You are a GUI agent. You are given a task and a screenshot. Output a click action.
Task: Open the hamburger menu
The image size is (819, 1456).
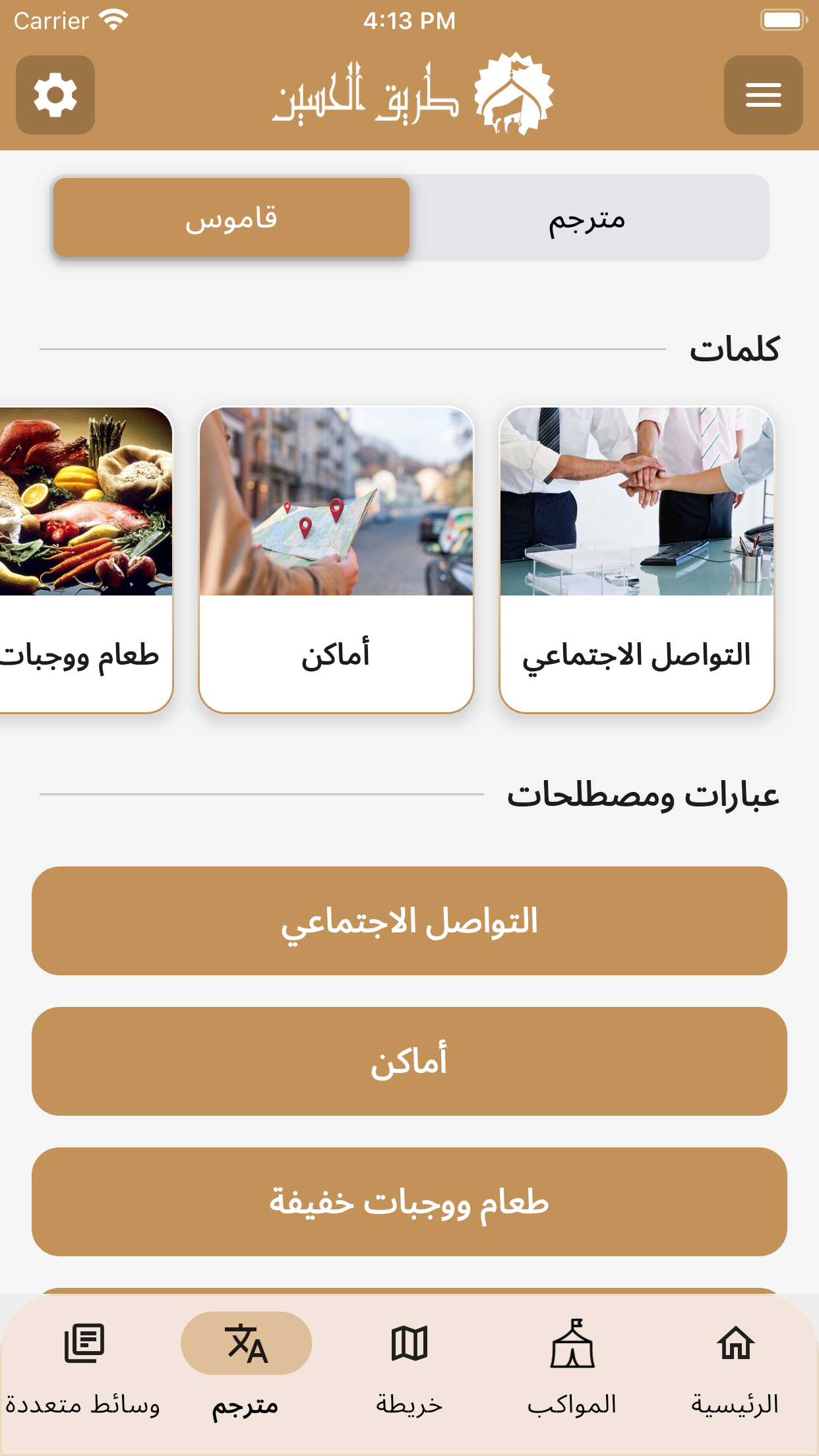click(x=763, y=95)
